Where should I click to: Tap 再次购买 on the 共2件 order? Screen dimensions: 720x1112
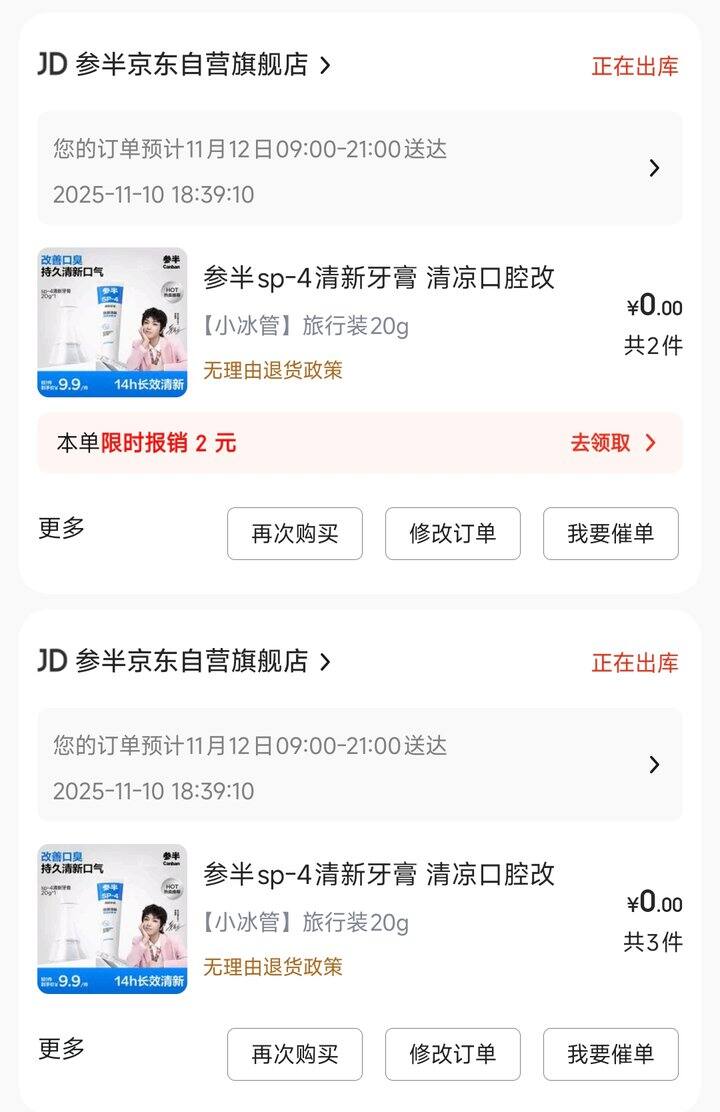[x=295, y=534]
